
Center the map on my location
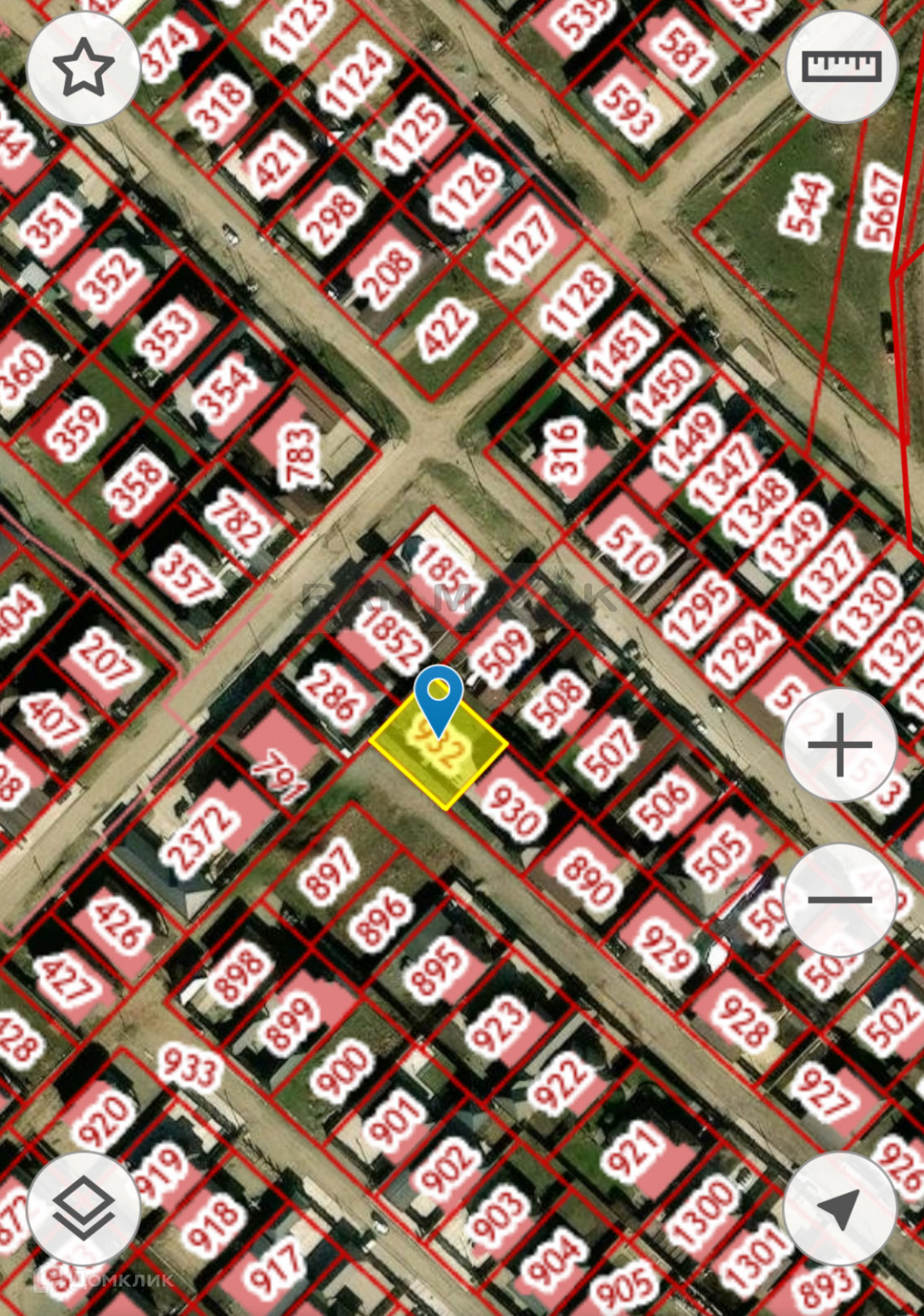click(x=839, y=1207)
